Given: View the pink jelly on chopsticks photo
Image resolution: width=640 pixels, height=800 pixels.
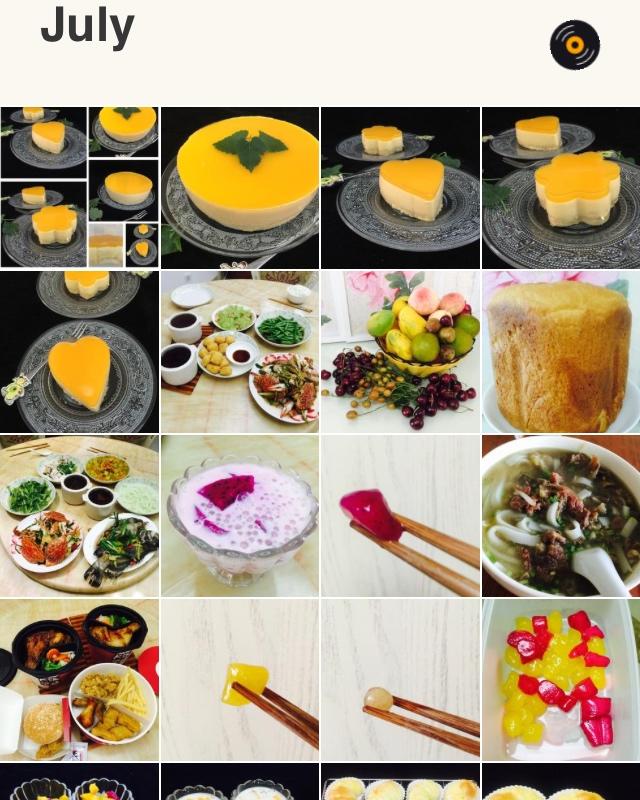Looking at the screenshot, I should coord(400,515).
